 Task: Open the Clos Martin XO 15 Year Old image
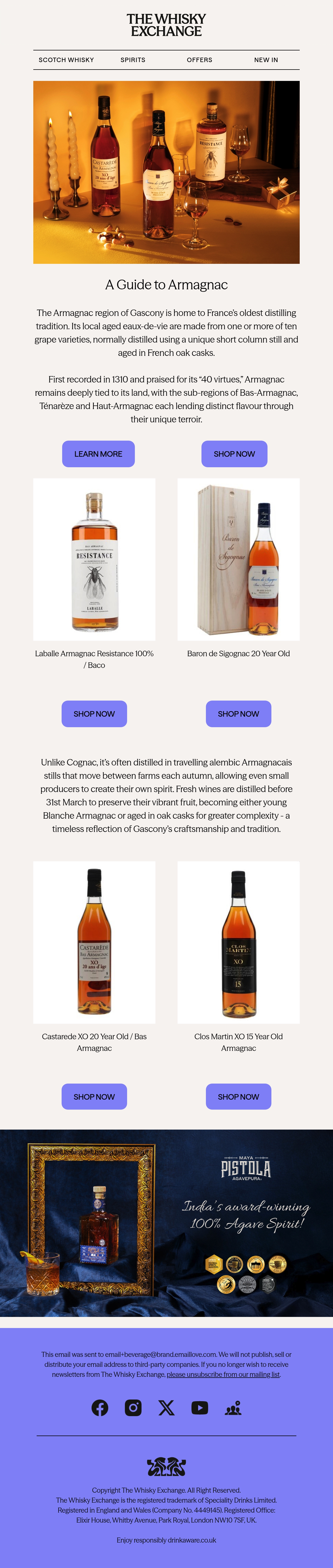coord(238,942)
